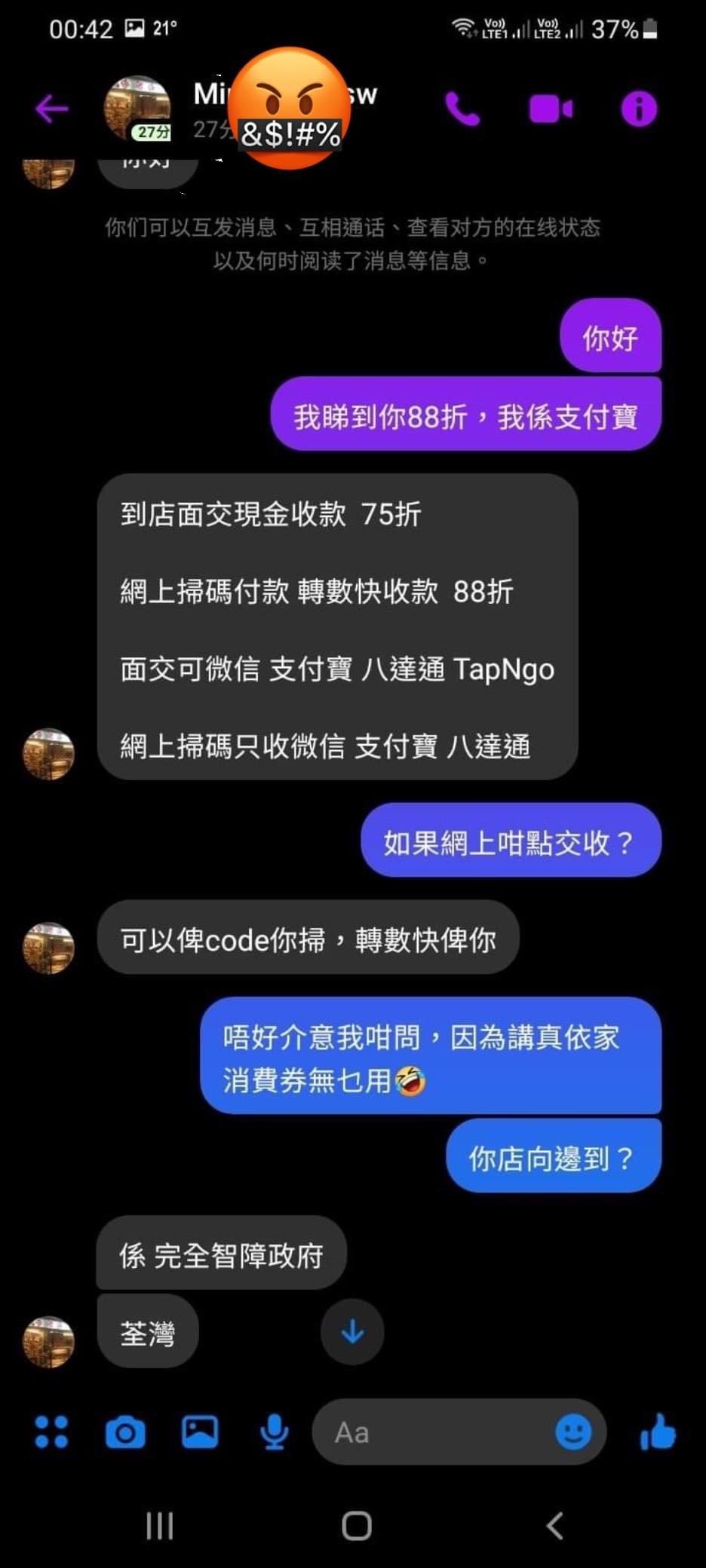Open recent apps from navigation bar
This screenshot has width=706, height=1568.
pyautogui.click(x=159, y=1526)
